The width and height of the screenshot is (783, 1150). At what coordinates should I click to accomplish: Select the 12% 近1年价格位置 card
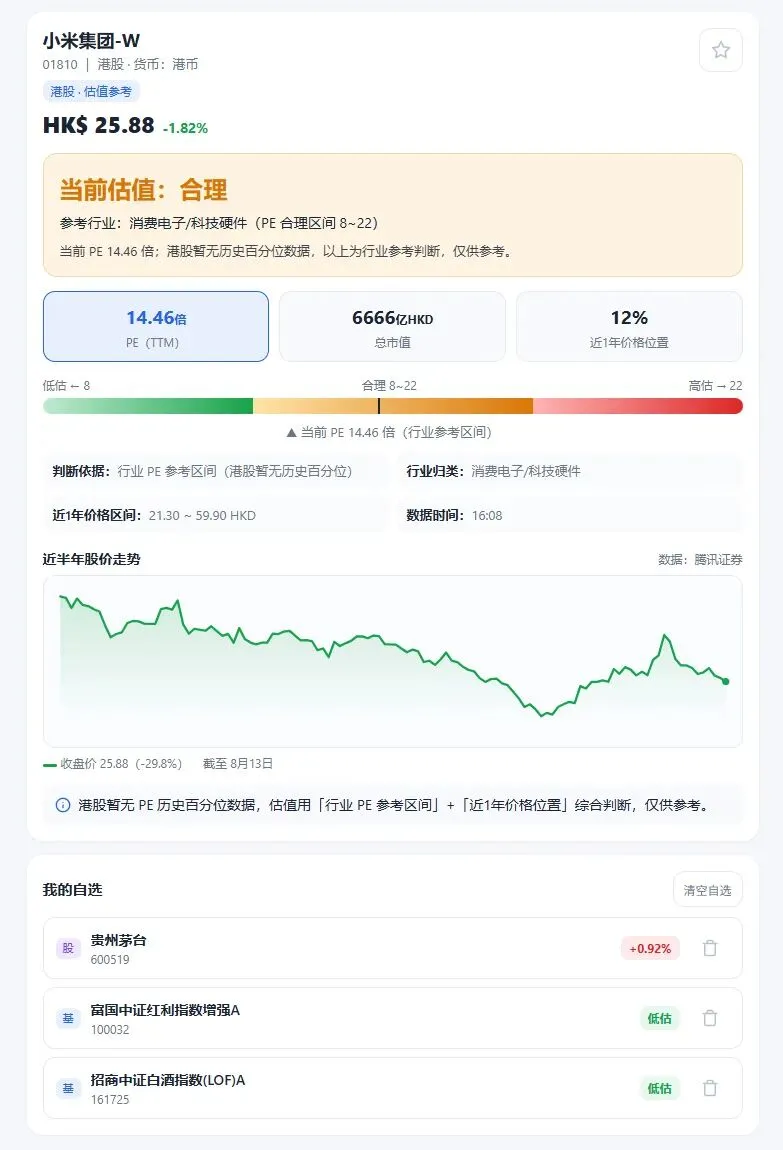[629, 326]
